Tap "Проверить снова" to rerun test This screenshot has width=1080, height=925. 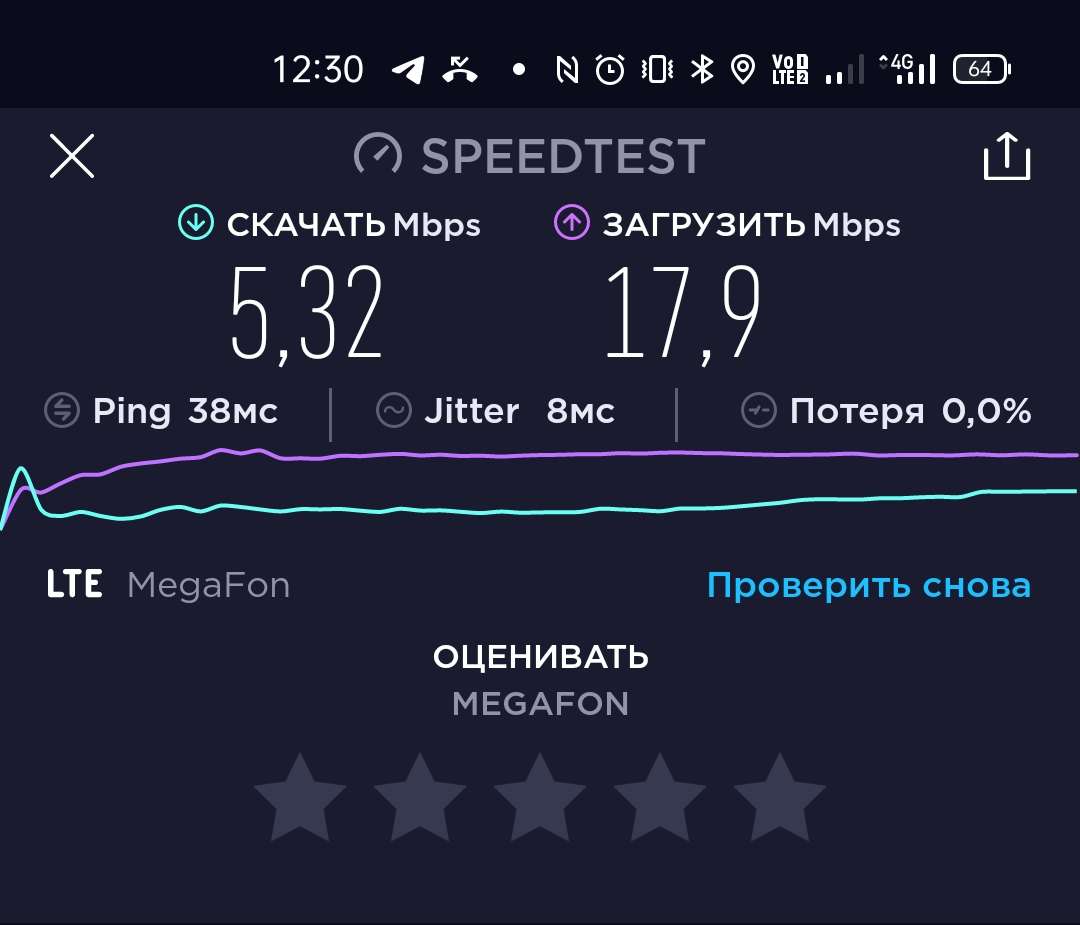coord(868,585)
